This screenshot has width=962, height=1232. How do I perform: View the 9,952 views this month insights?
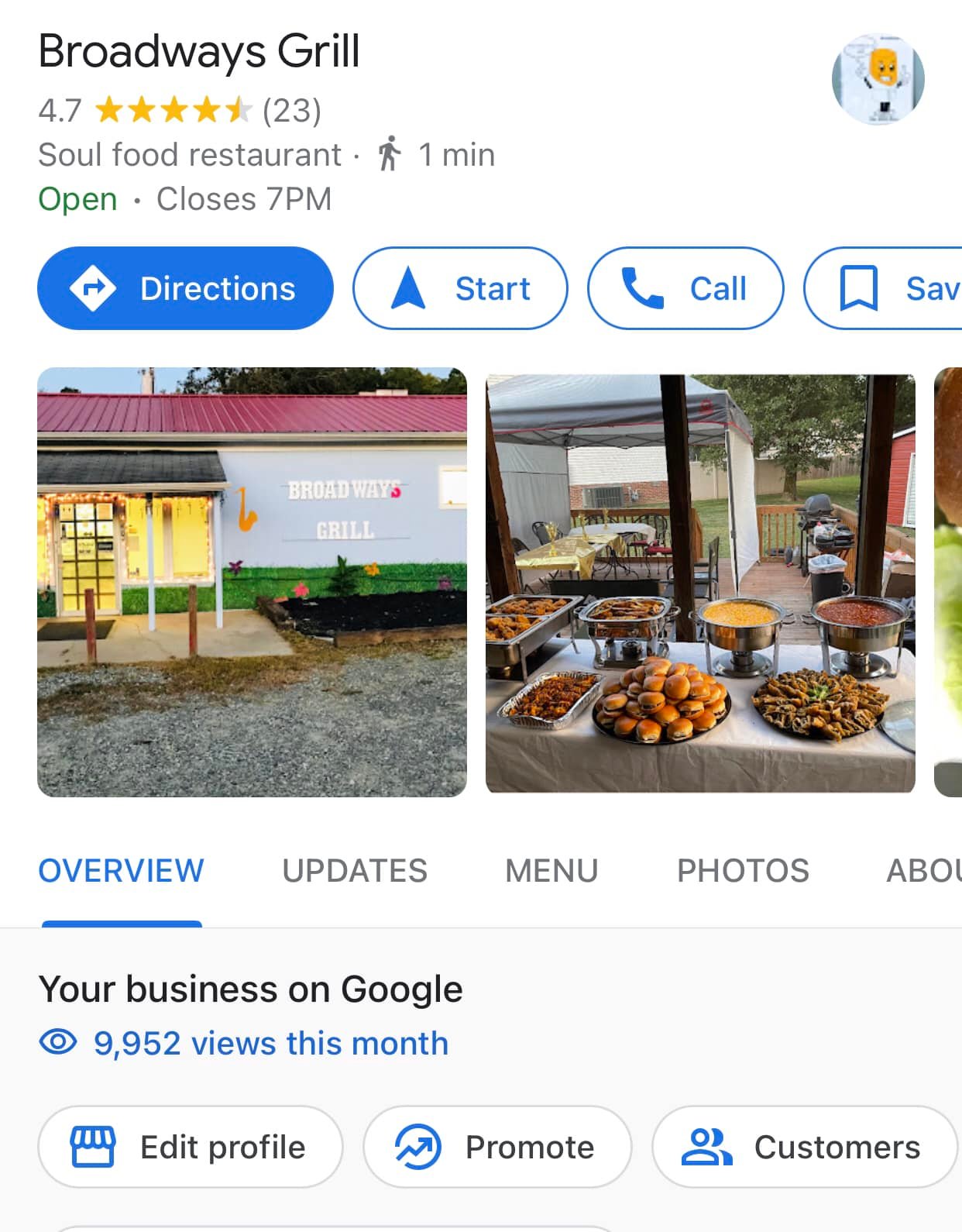pyautogui.click(x=270, y=1044)
